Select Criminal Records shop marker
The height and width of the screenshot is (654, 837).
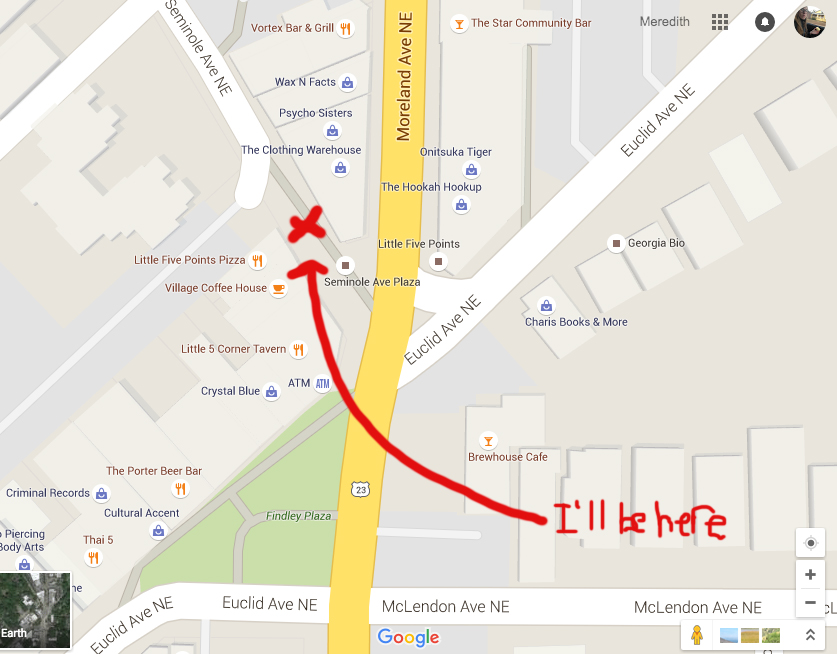pyautogui.click(x=100, y=493)
